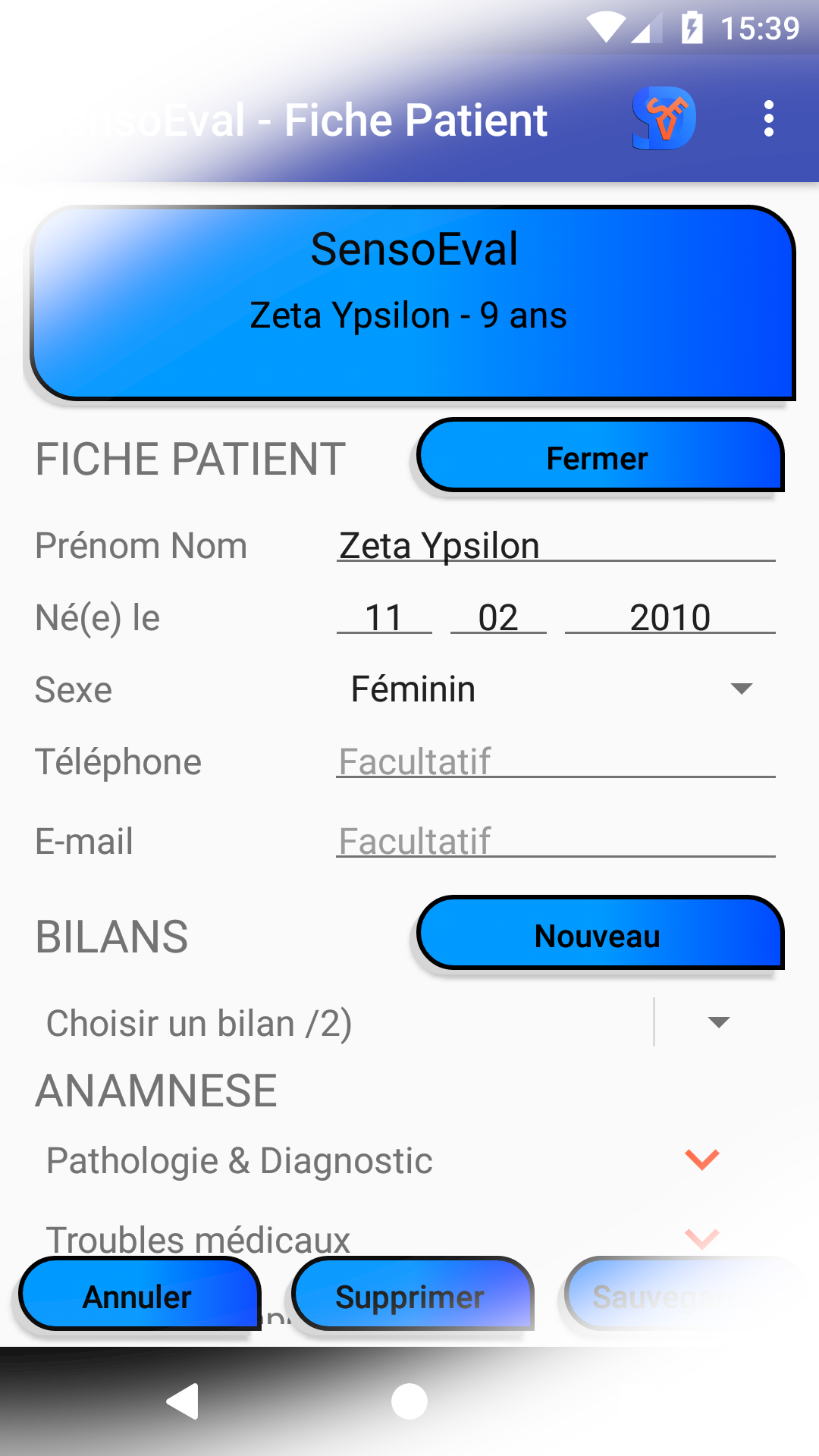Viewport: 819px width, 1456px height.
Task: Delete the patient with Supprimer
Action: coord(413,1294)
